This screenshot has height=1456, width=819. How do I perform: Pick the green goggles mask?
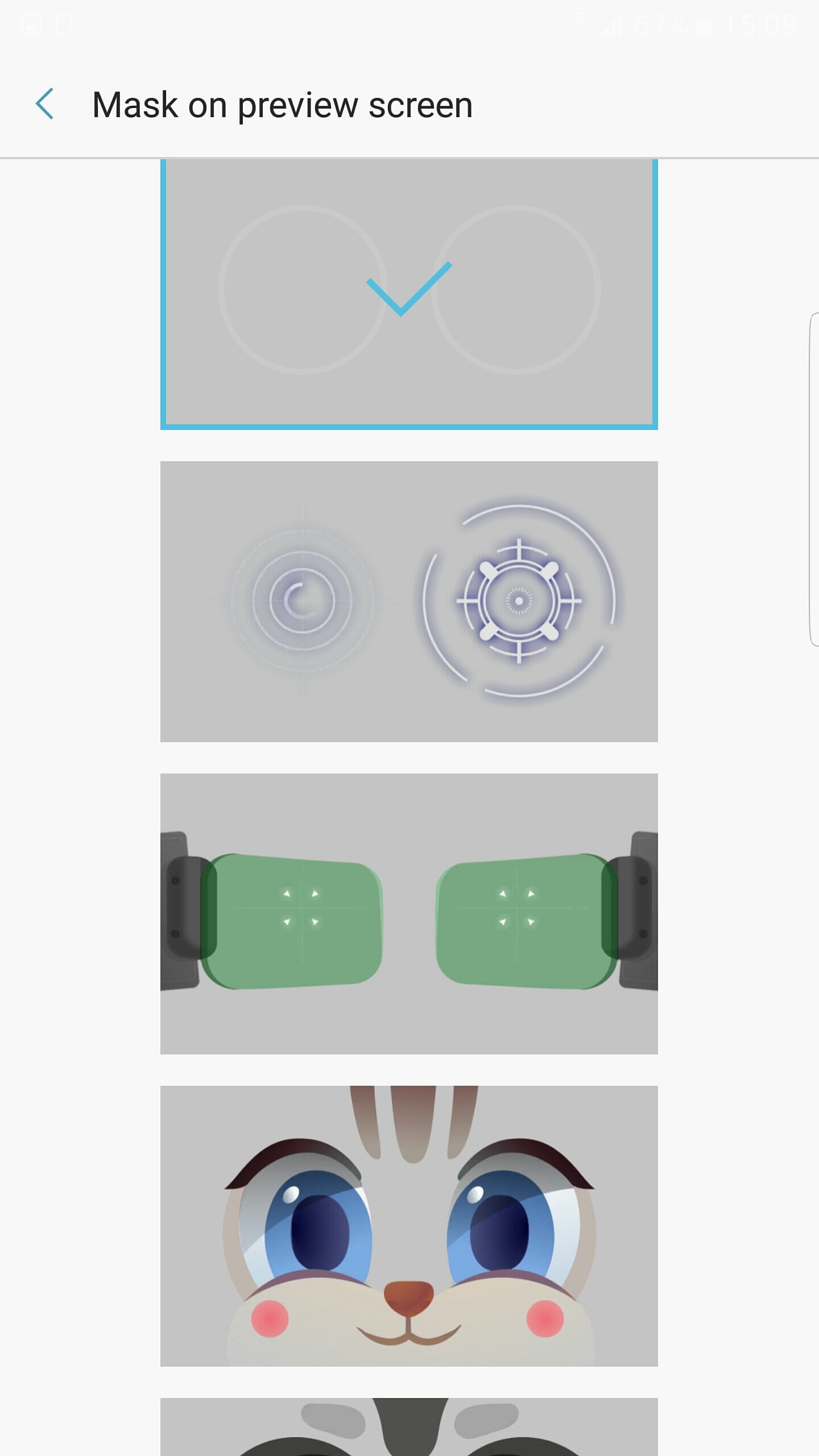[409, 913]
